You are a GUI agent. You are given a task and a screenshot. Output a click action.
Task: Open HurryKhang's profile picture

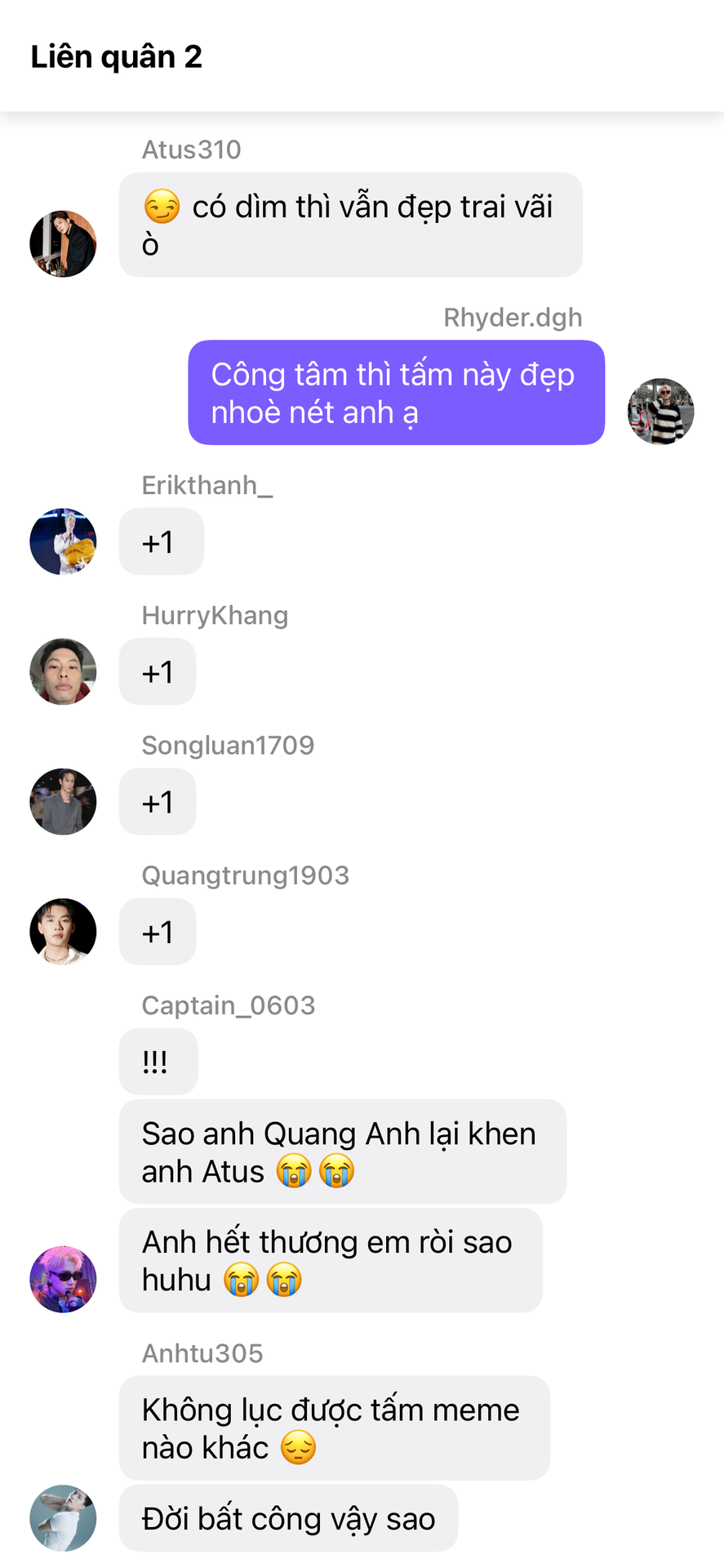(63, 671)
